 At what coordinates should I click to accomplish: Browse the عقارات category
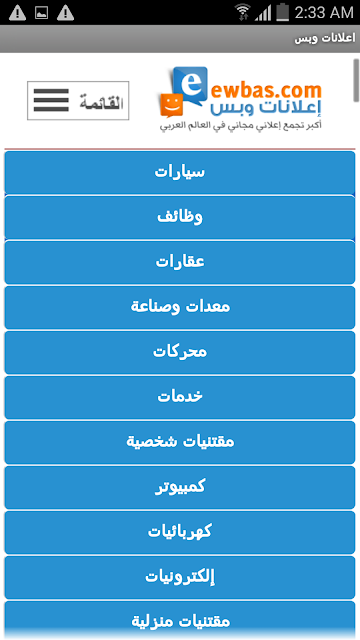(180, 262)
